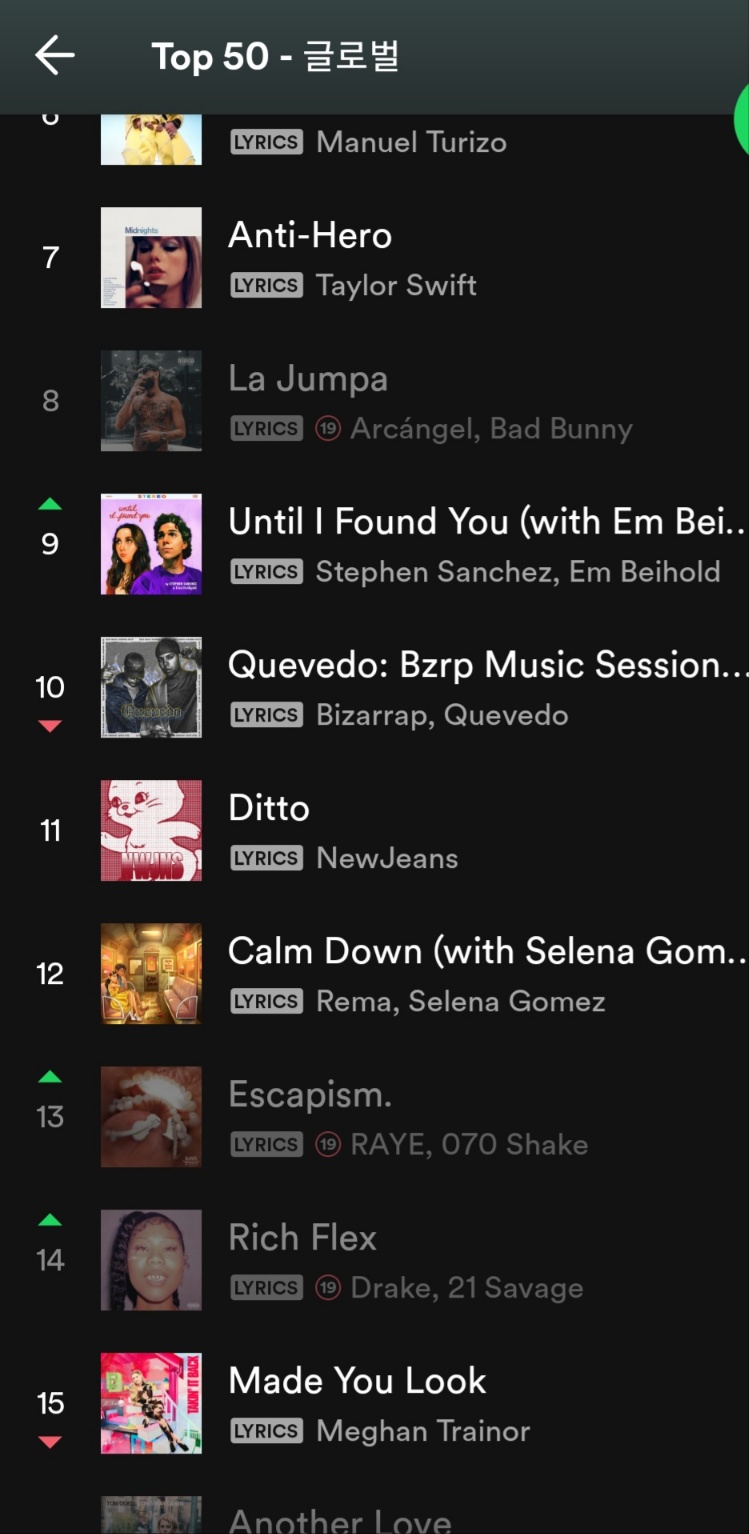Tap the Made You Look album art
The width and height of the screenshot is (749, 1534).
pos(151,1403)
